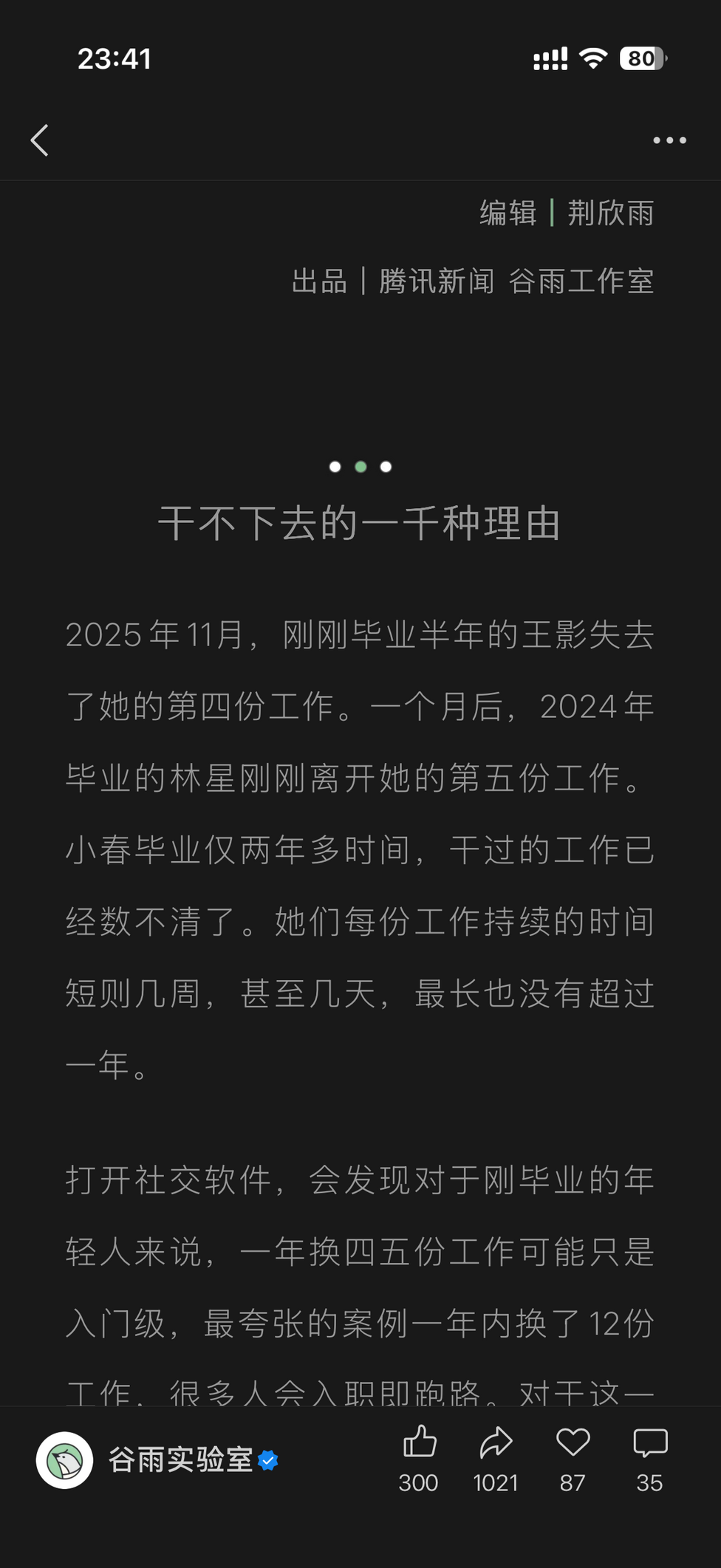Screen dimensions: 721x1568
Task: Open the three-dot overflow menu
Action: pos(669,140)
